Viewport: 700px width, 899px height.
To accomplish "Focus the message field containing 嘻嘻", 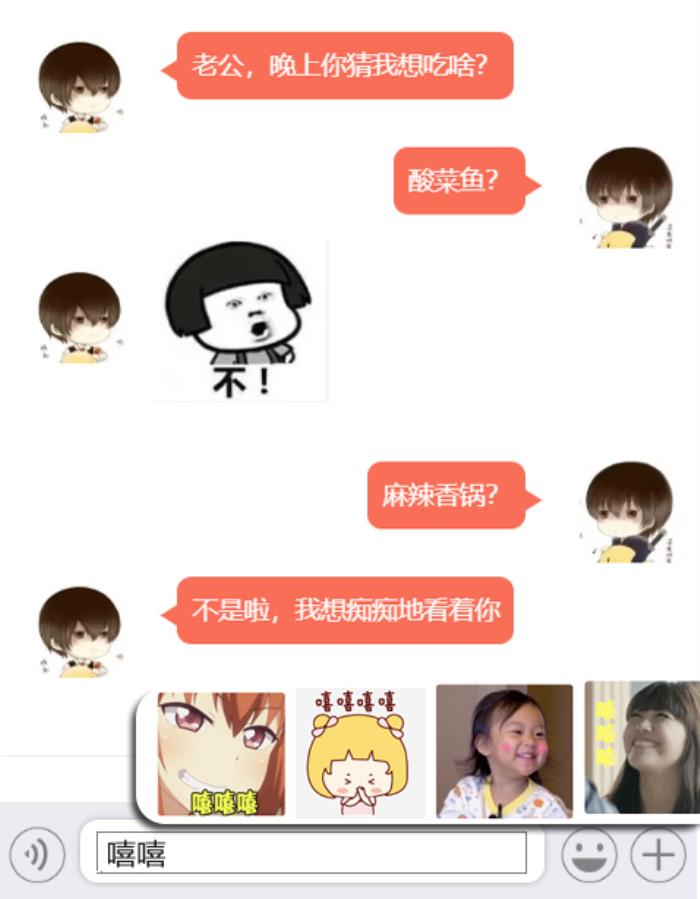I will point(312,854).
